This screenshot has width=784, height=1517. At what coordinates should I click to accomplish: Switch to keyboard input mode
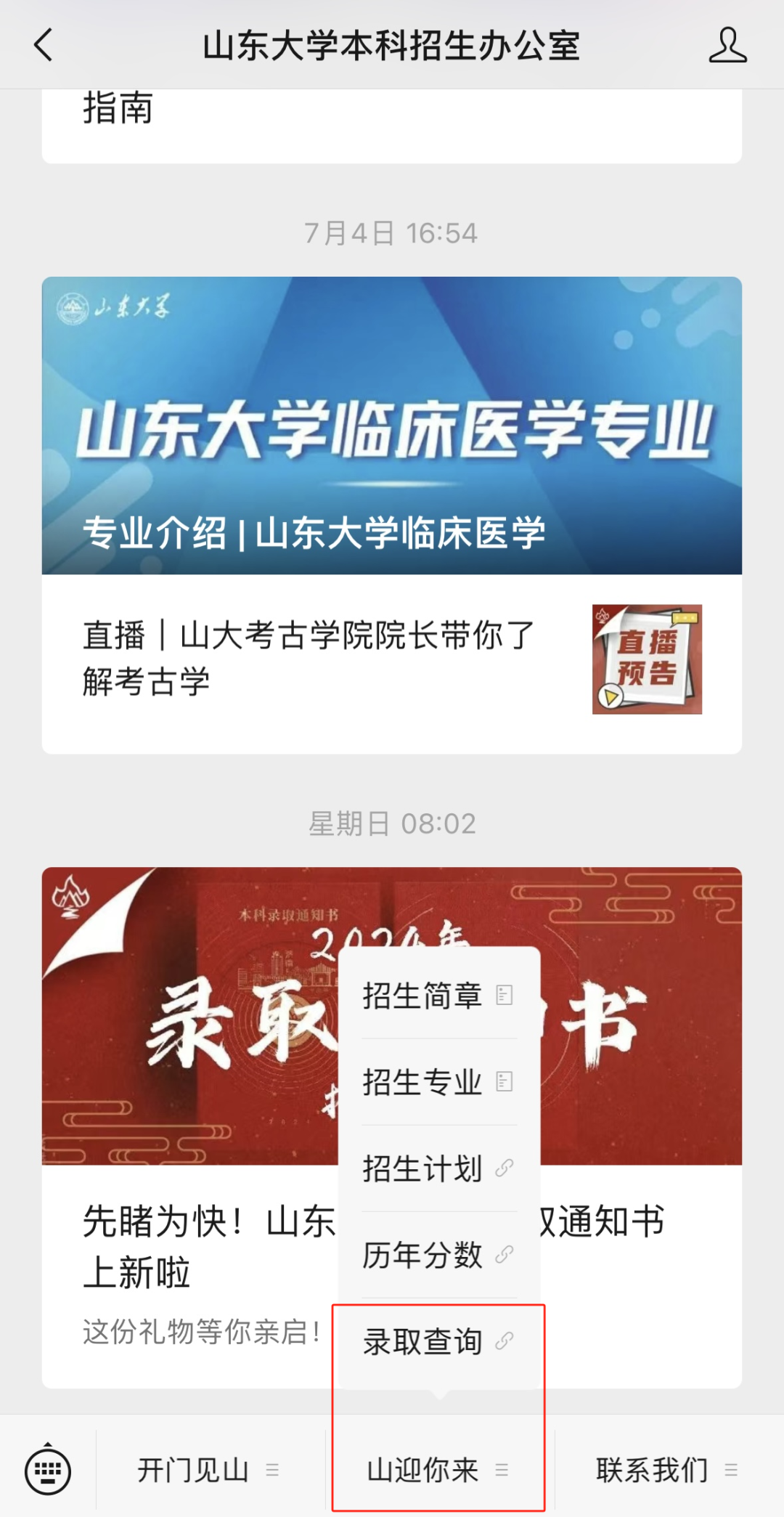click(48, 1471)
